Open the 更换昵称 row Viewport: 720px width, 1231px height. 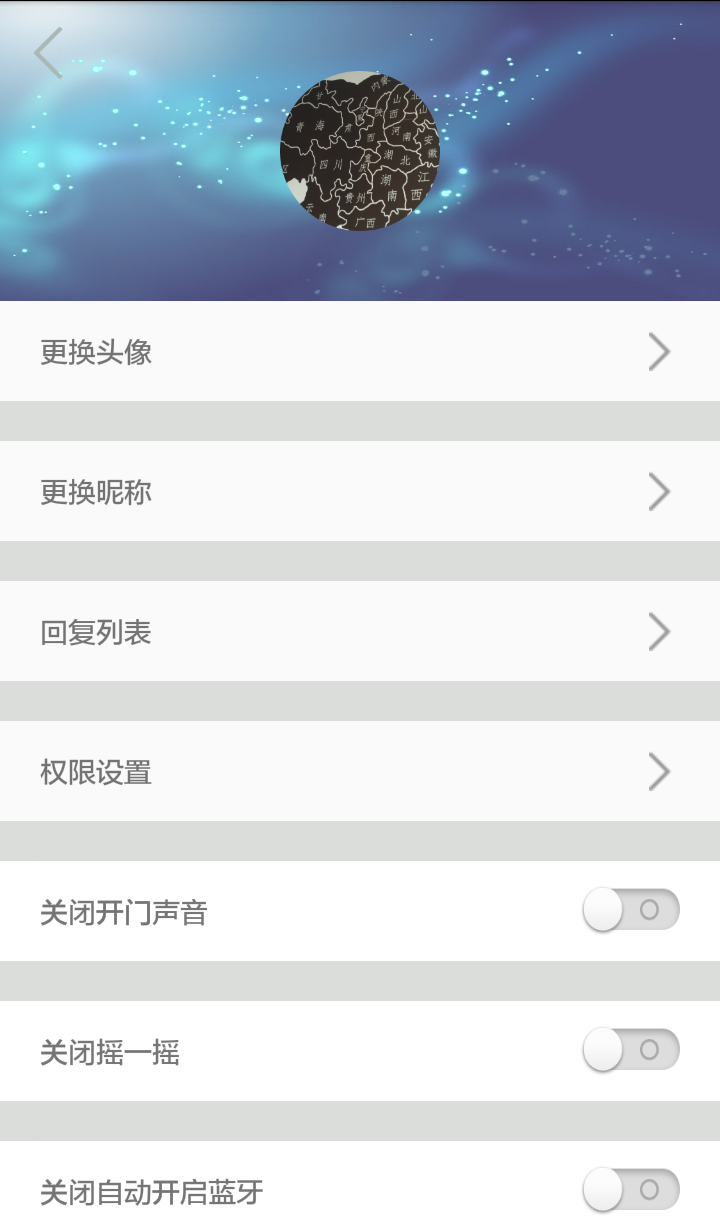point(360,491)
